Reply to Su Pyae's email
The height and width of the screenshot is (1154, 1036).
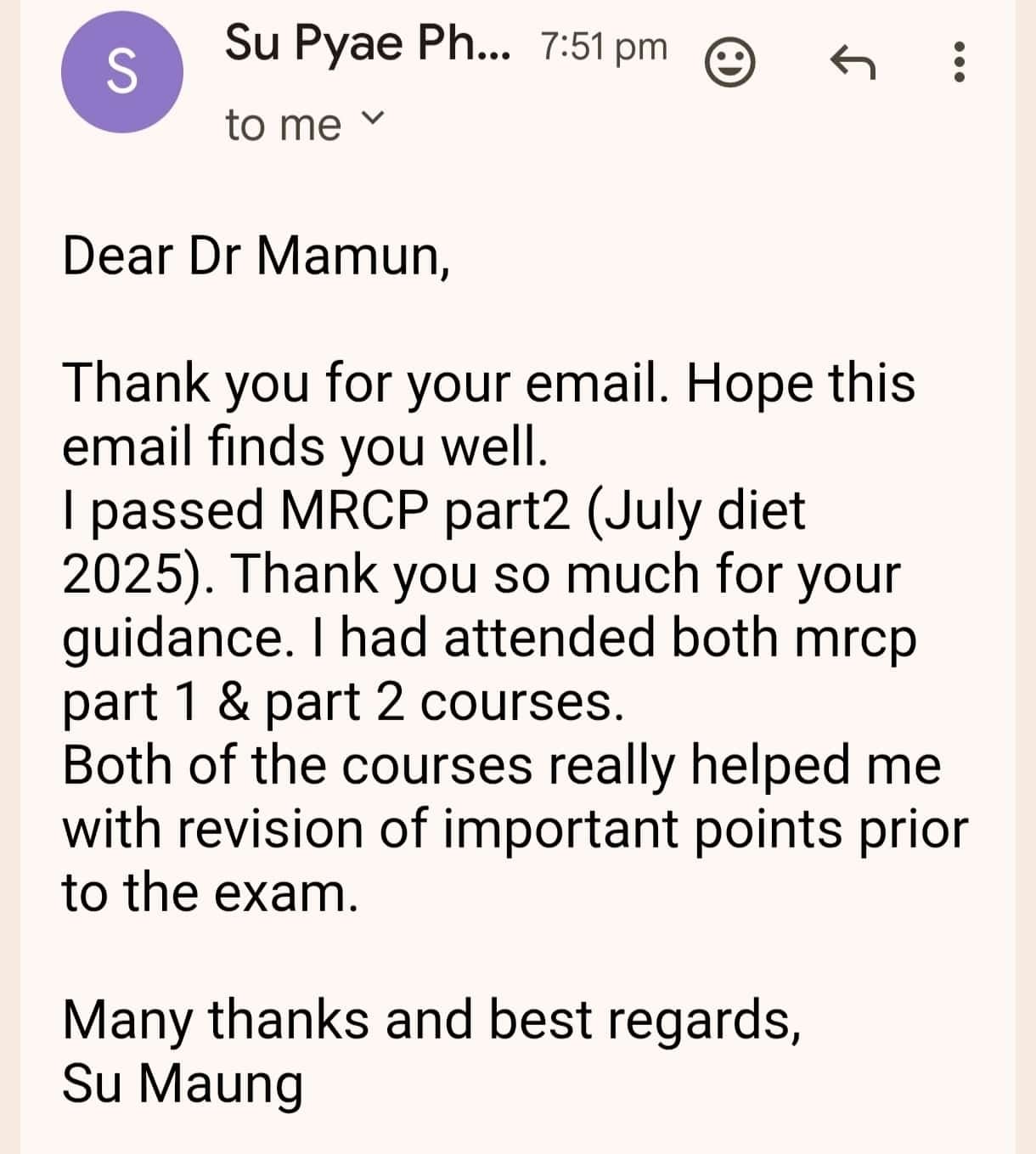851,63
